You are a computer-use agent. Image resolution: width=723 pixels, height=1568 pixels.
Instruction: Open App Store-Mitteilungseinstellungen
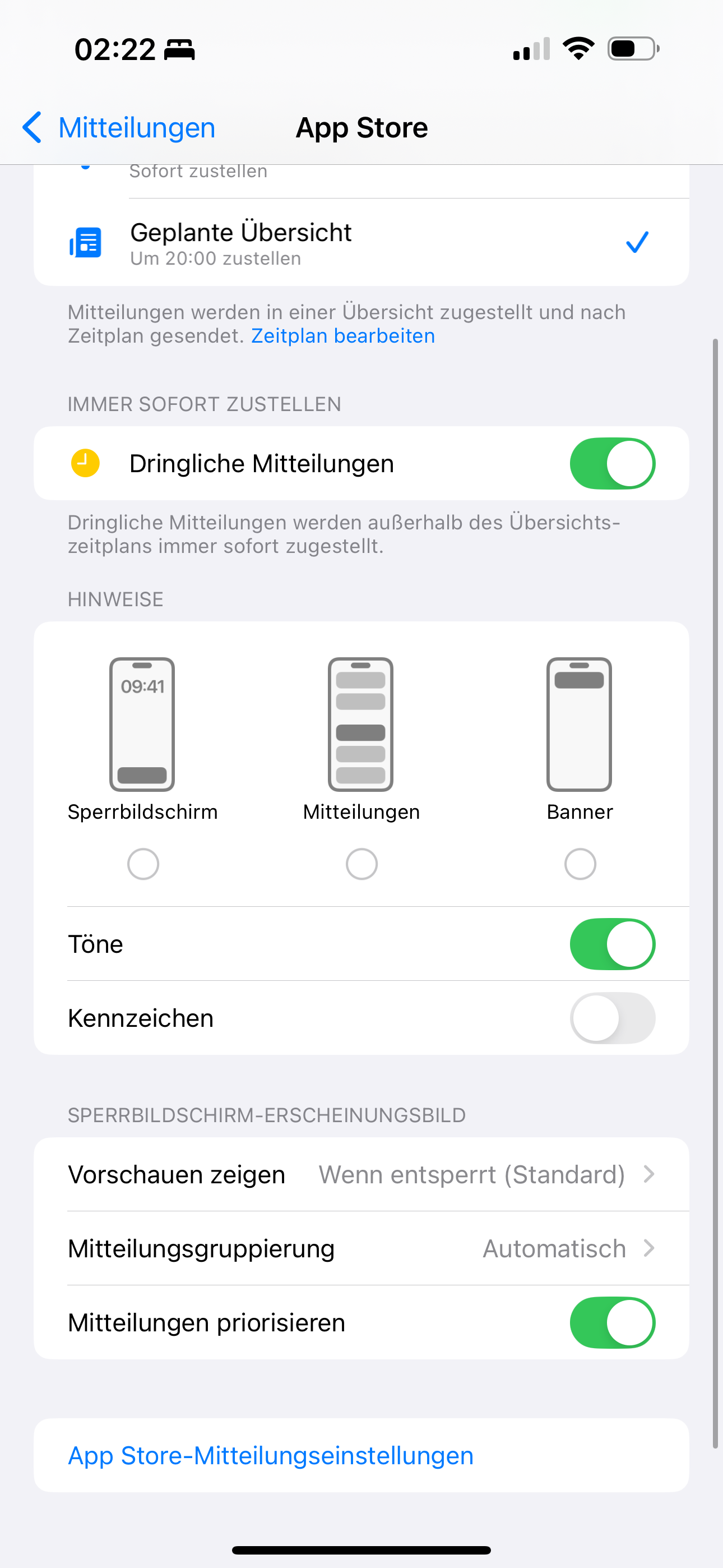tap(270, 1455)
